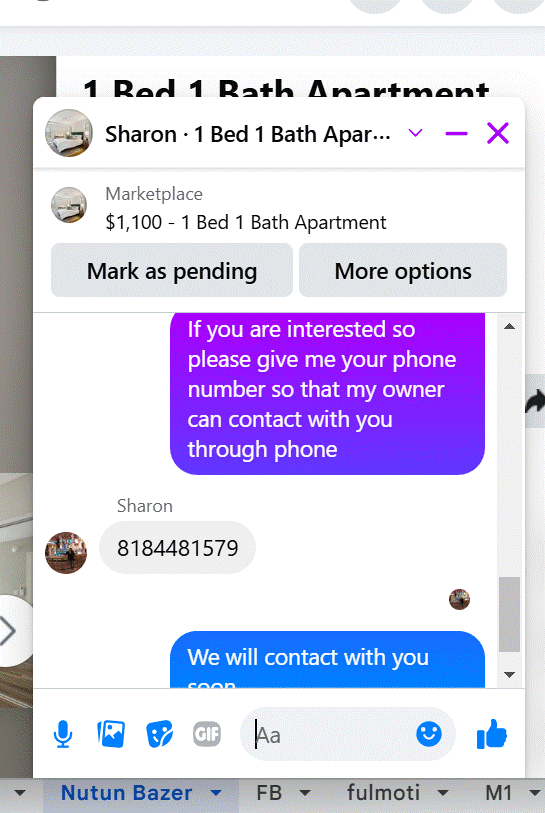Open Sharon's profile picture in the chat header
Image resolution: width=545 pixels, height=813 pixels.
click(x=69, y=133)
